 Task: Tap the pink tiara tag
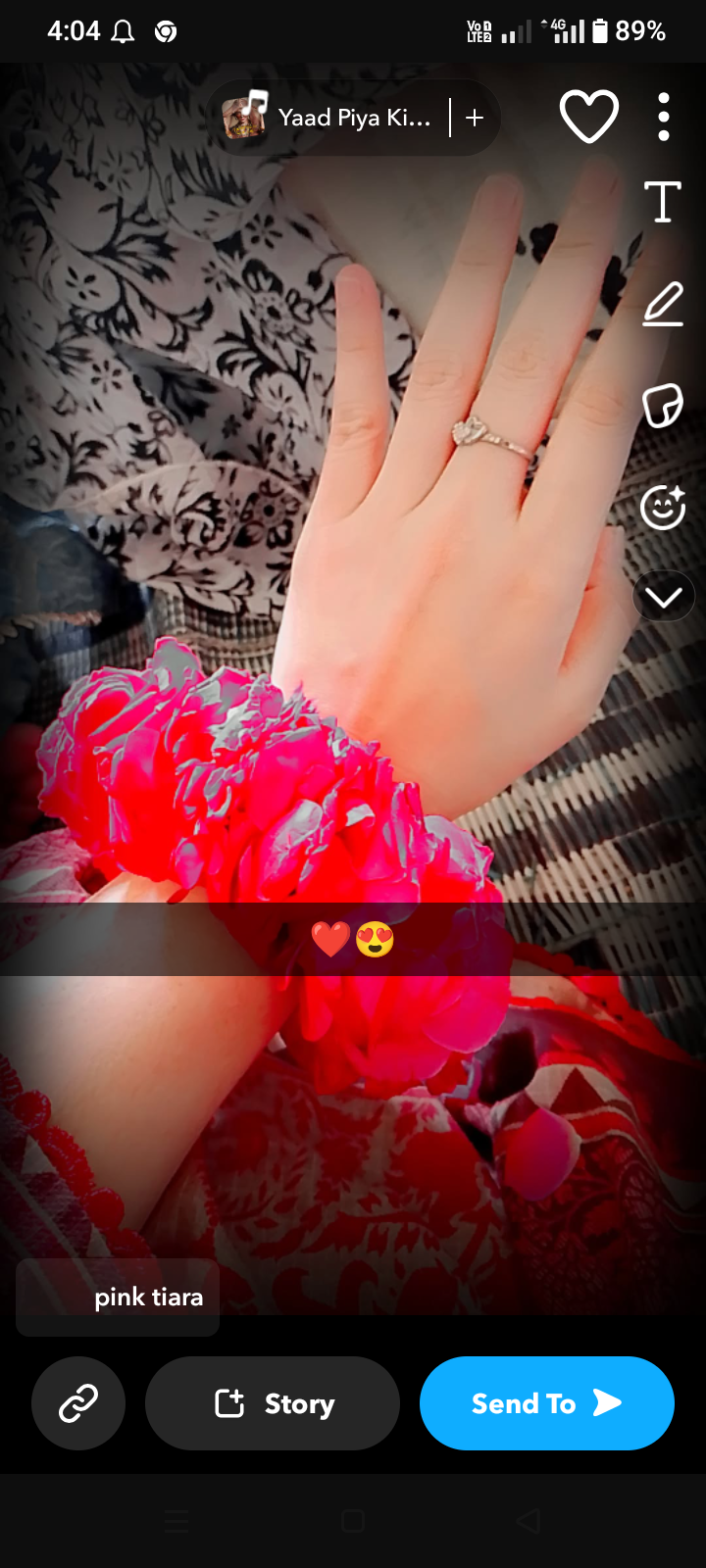click(118, 1297)
